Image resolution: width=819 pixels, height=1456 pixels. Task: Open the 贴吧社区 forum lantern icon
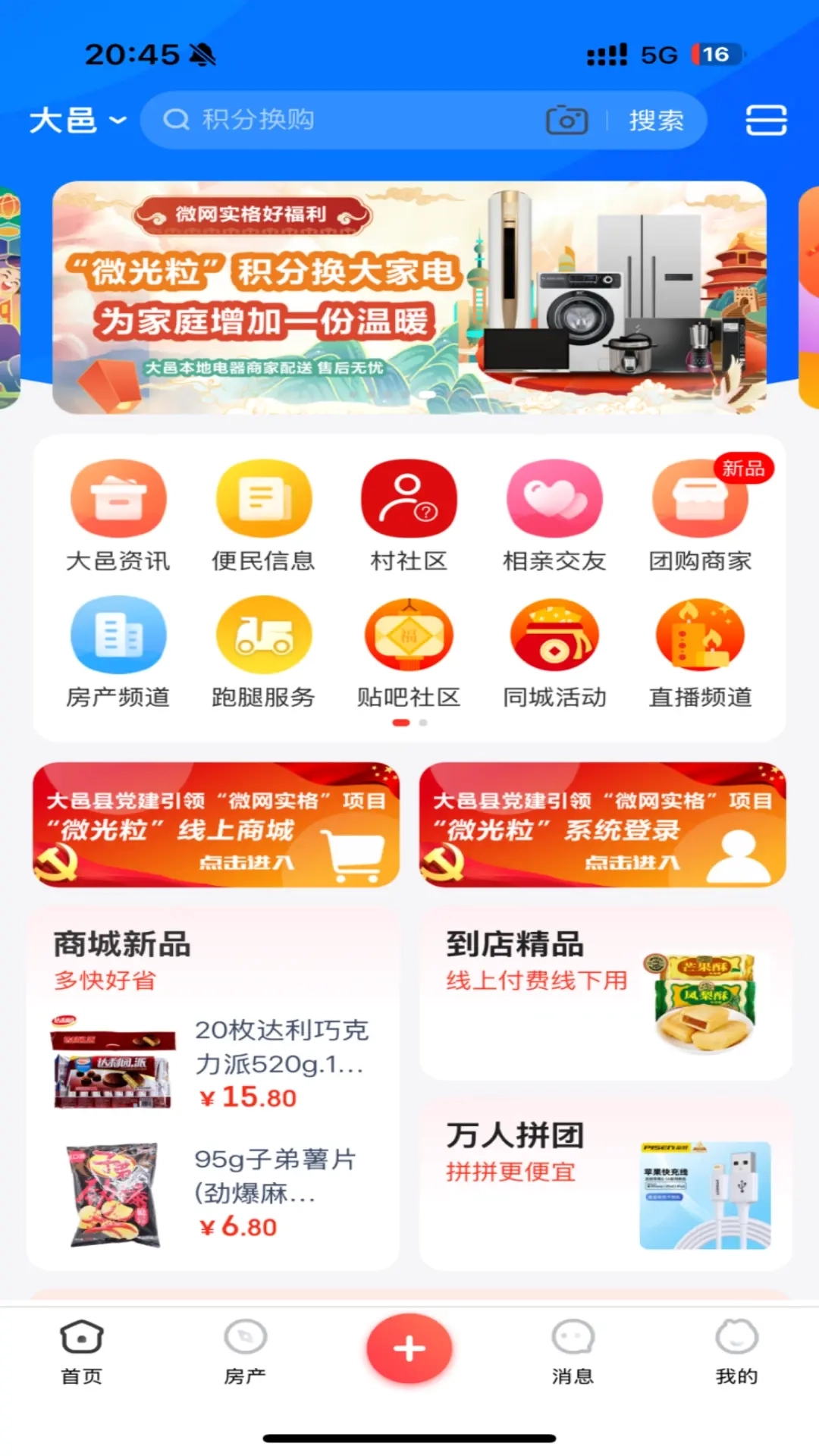pyautogui.click(x=408, y=637)
